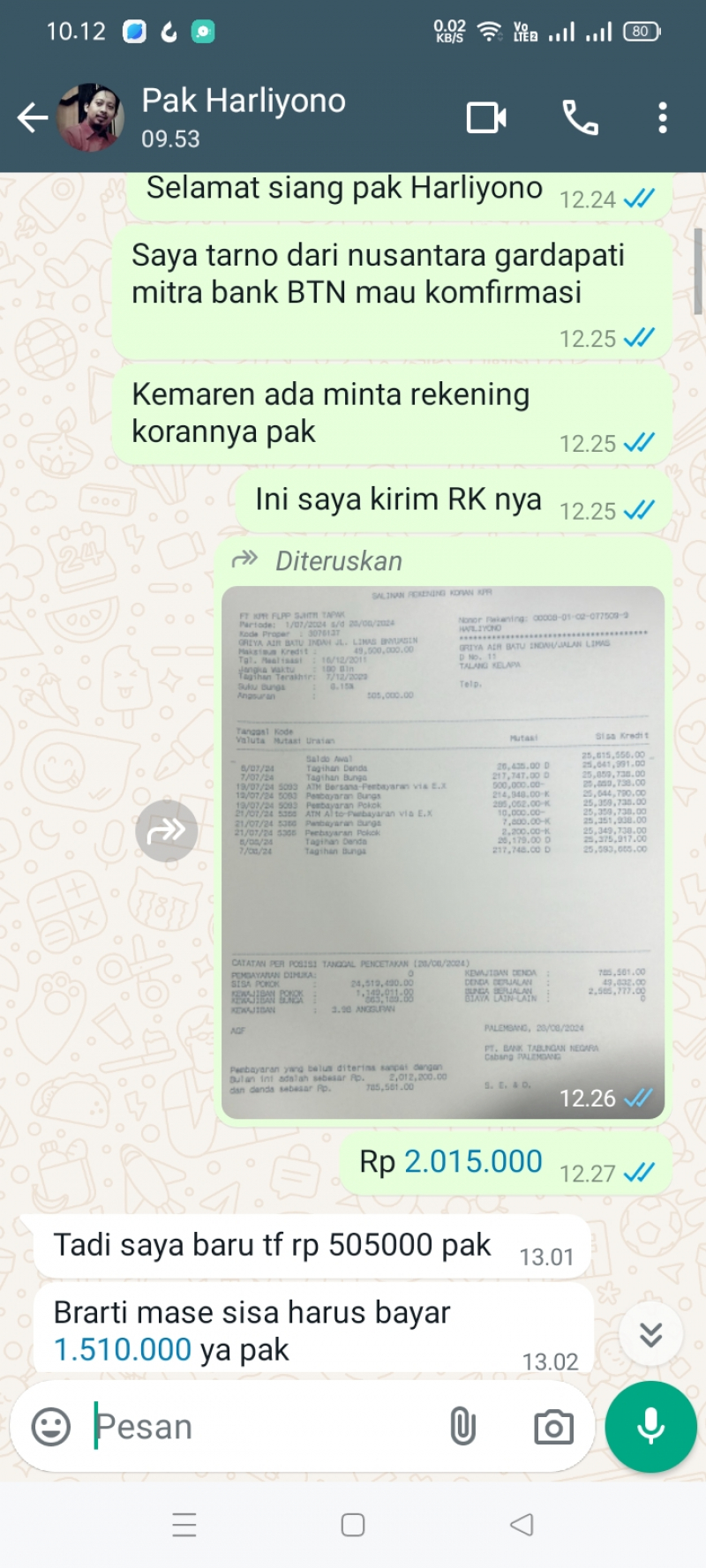Go to the home screen
The width and height of the screenshot is (706, 1568).
point(353,1525)
